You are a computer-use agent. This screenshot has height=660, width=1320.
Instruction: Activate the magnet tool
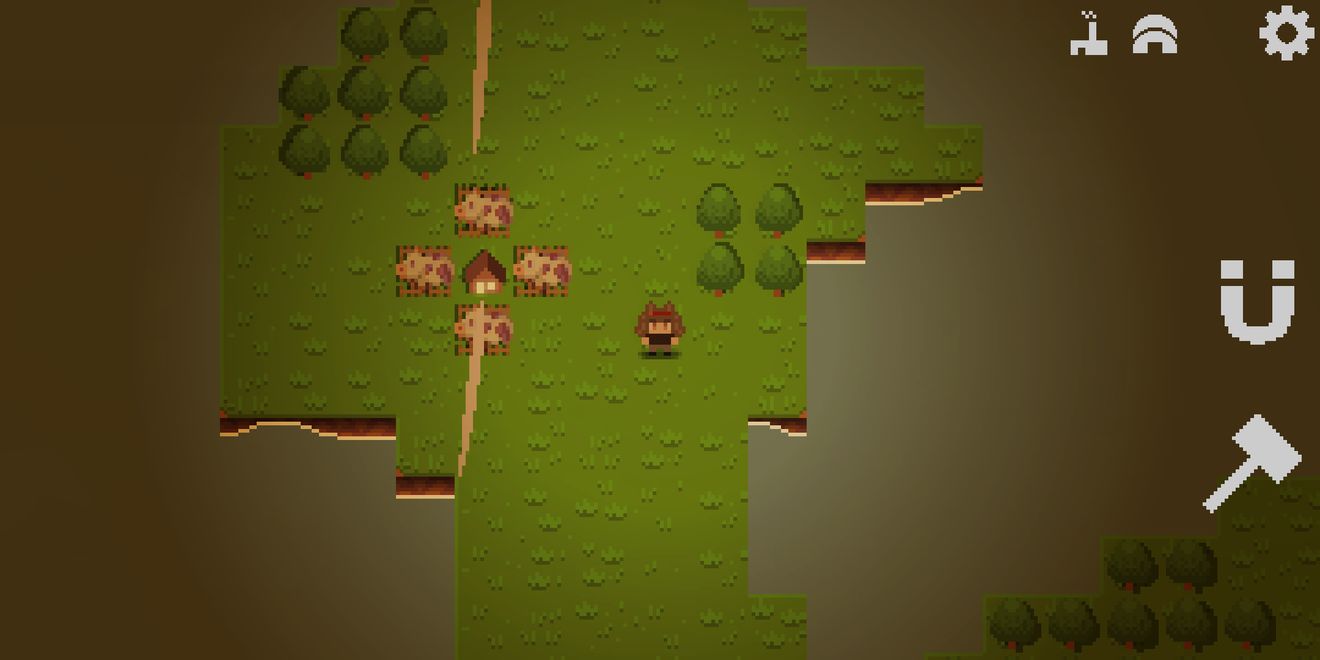(x=1257, y=301)
